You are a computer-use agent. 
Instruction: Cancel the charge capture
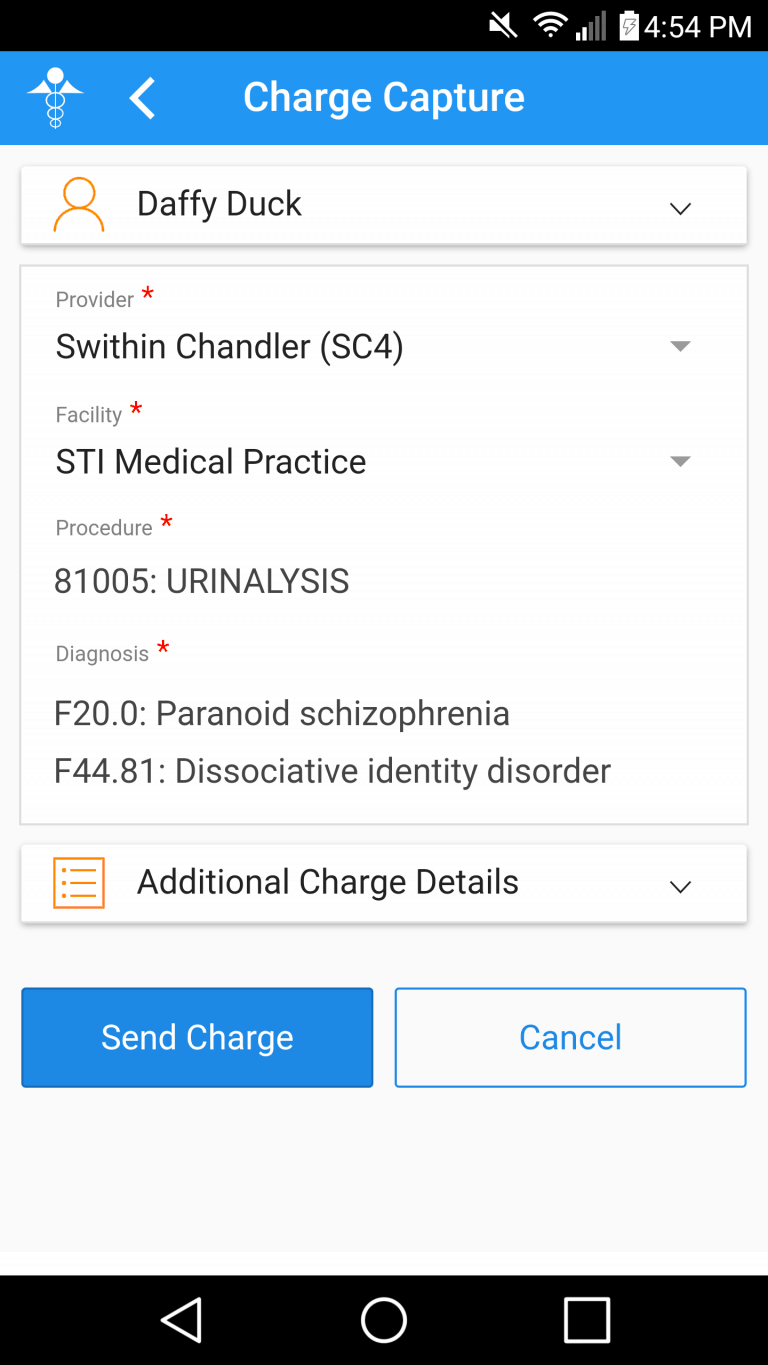570,1037
